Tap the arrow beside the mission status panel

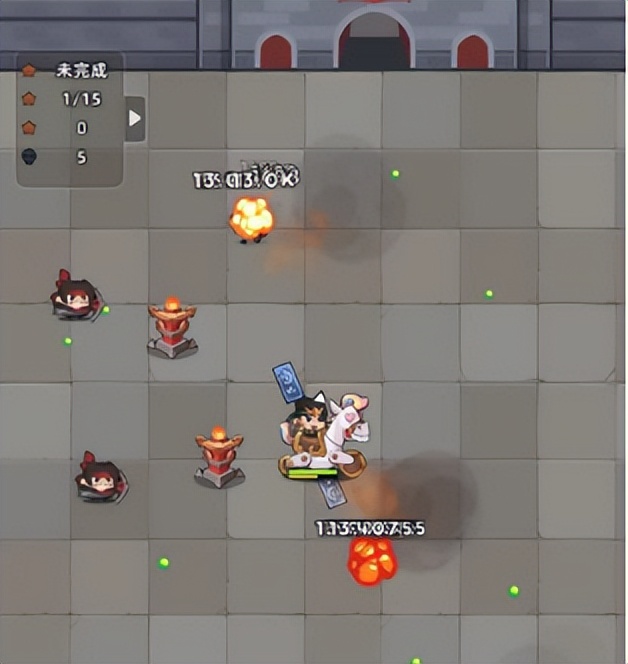point(135,118)
